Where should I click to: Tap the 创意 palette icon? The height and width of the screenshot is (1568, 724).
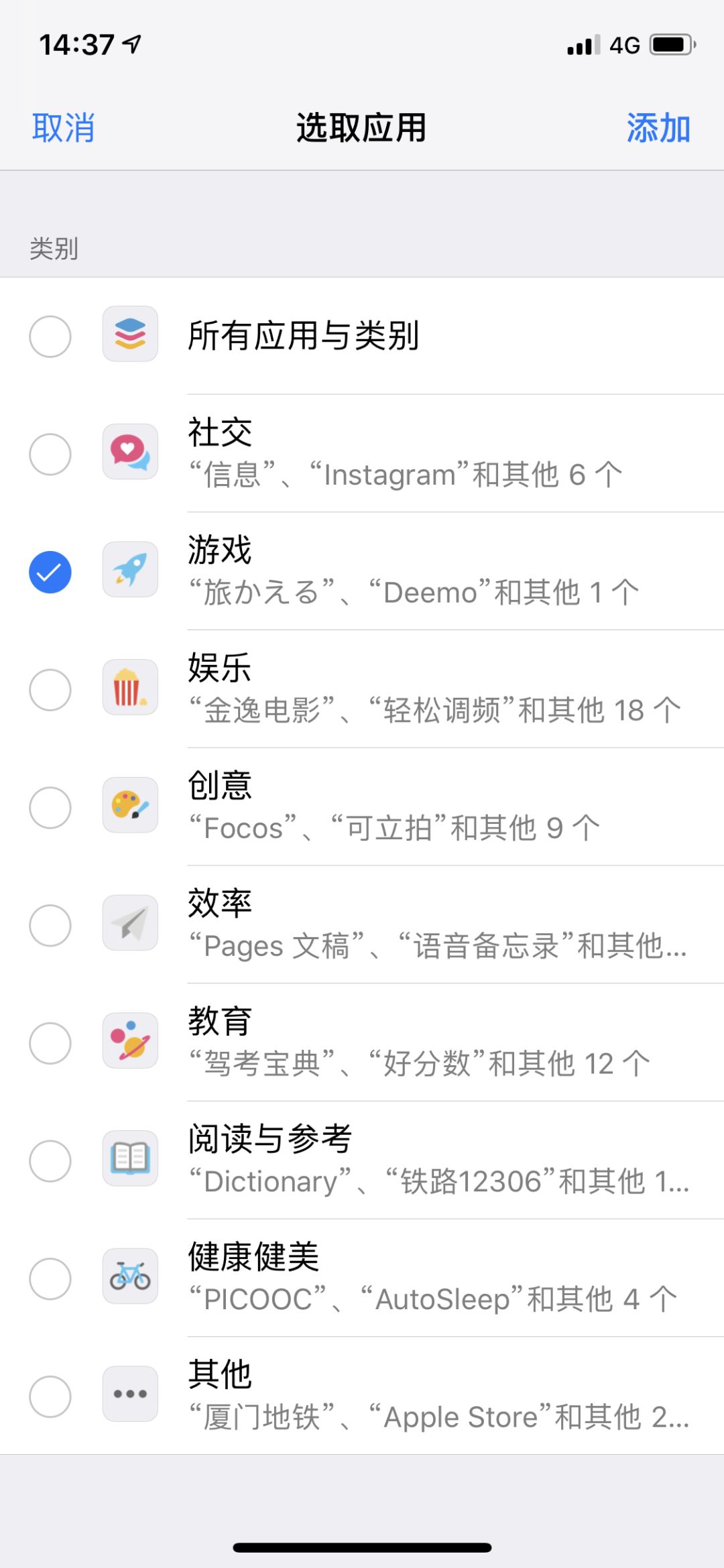click(x=130, y=805)
